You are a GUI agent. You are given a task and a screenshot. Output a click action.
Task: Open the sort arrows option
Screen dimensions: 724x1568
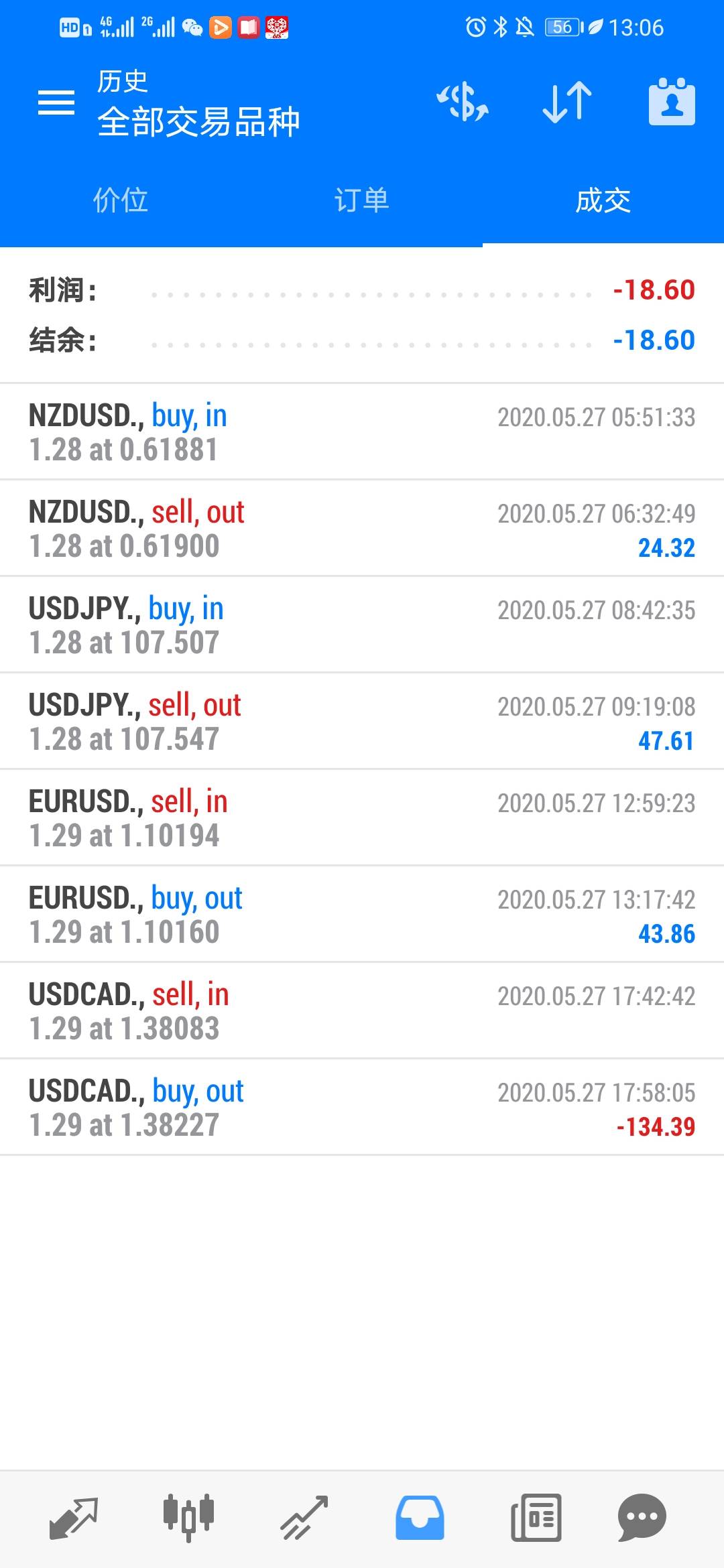point(567,103)
